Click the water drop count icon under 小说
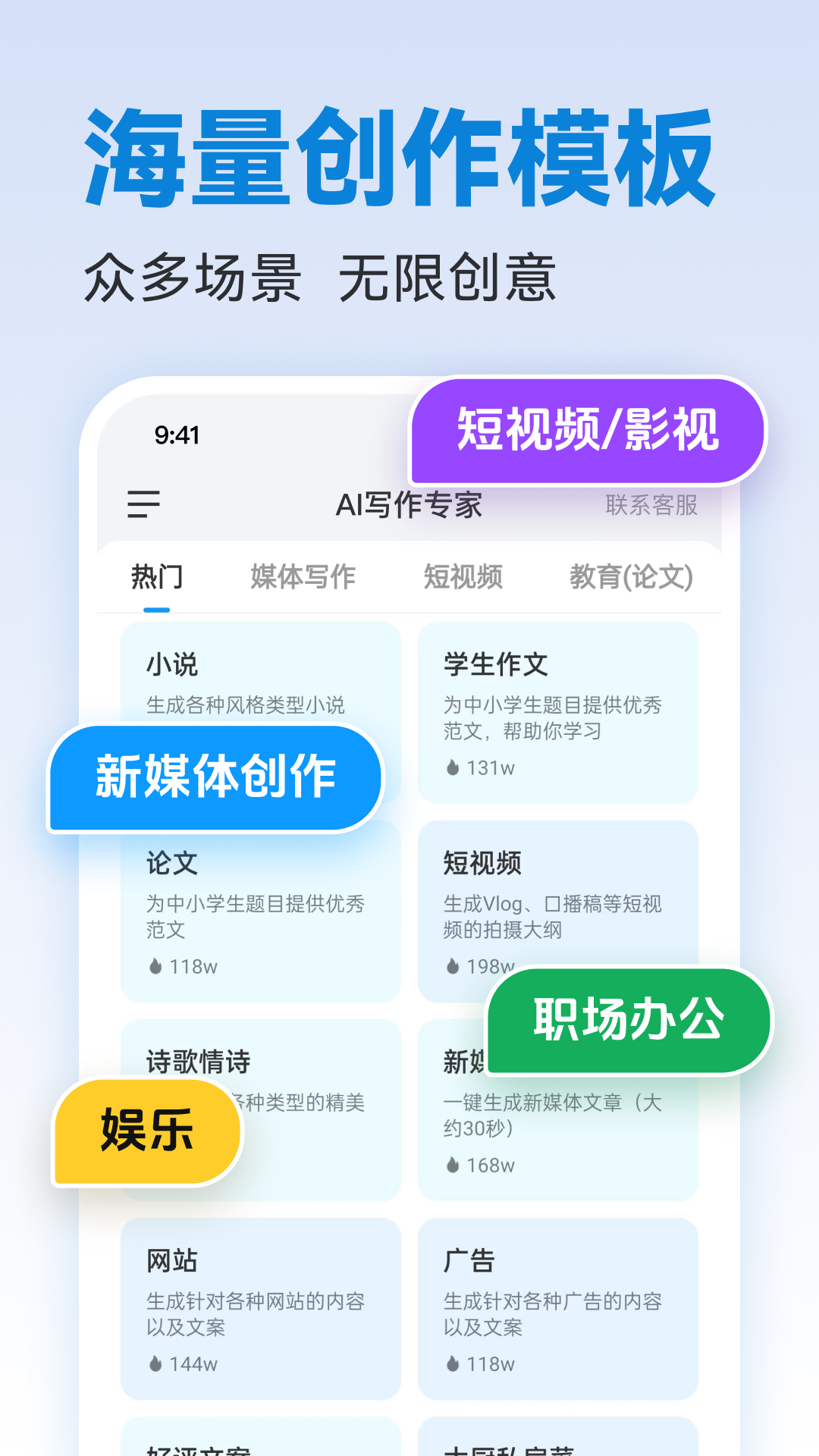This screenshot has height=1456, width=819. coord(155,768)
